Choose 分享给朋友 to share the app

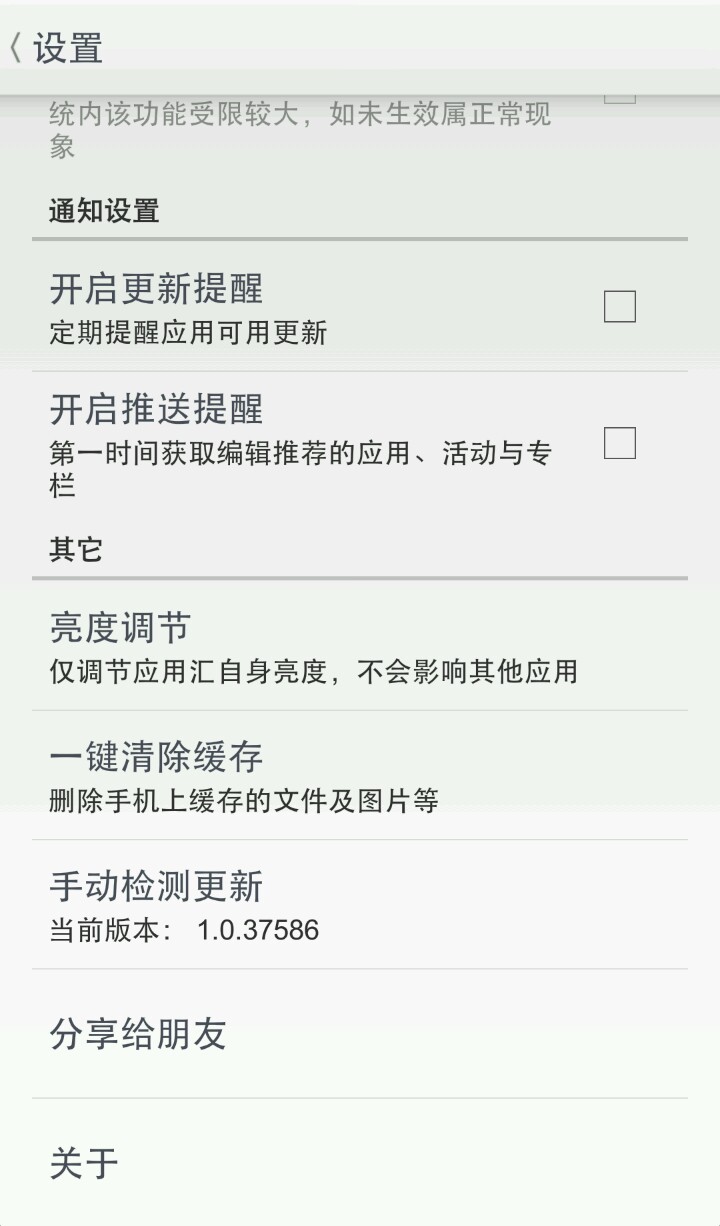click(360, 1034)
